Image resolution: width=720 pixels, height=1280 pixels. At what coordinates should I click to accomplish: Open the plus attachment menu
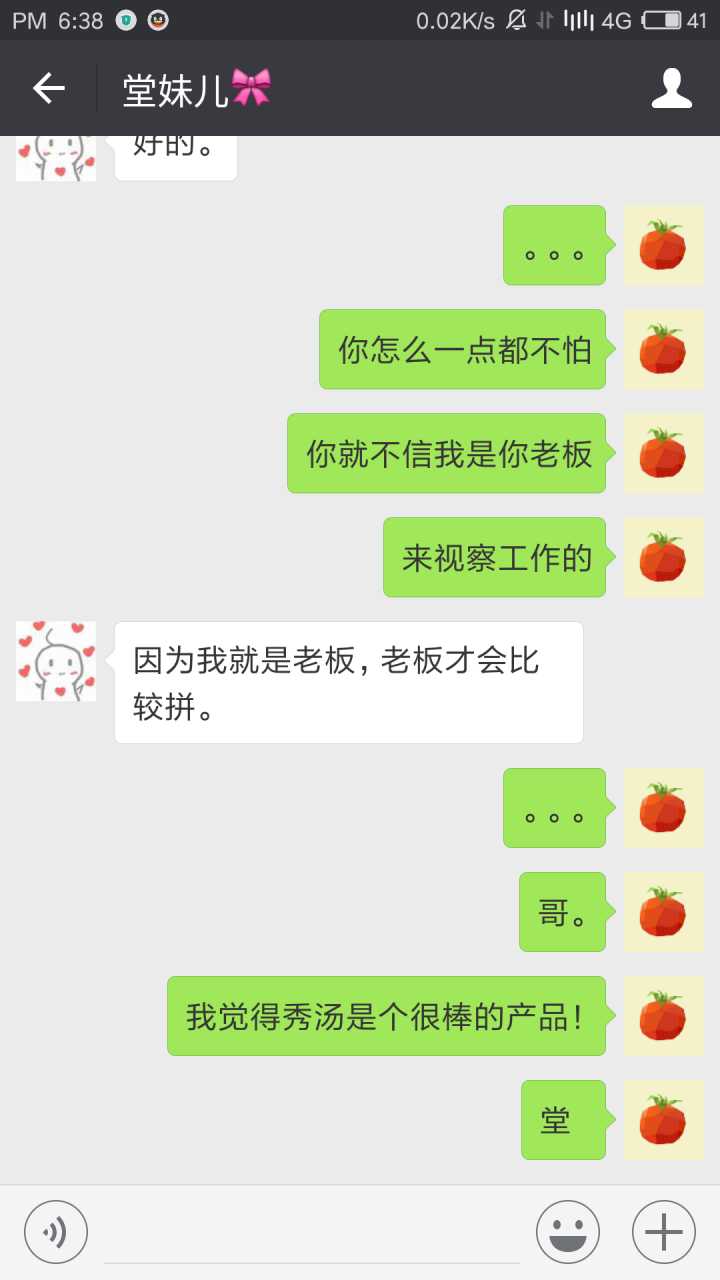(x=663, y=1232)
